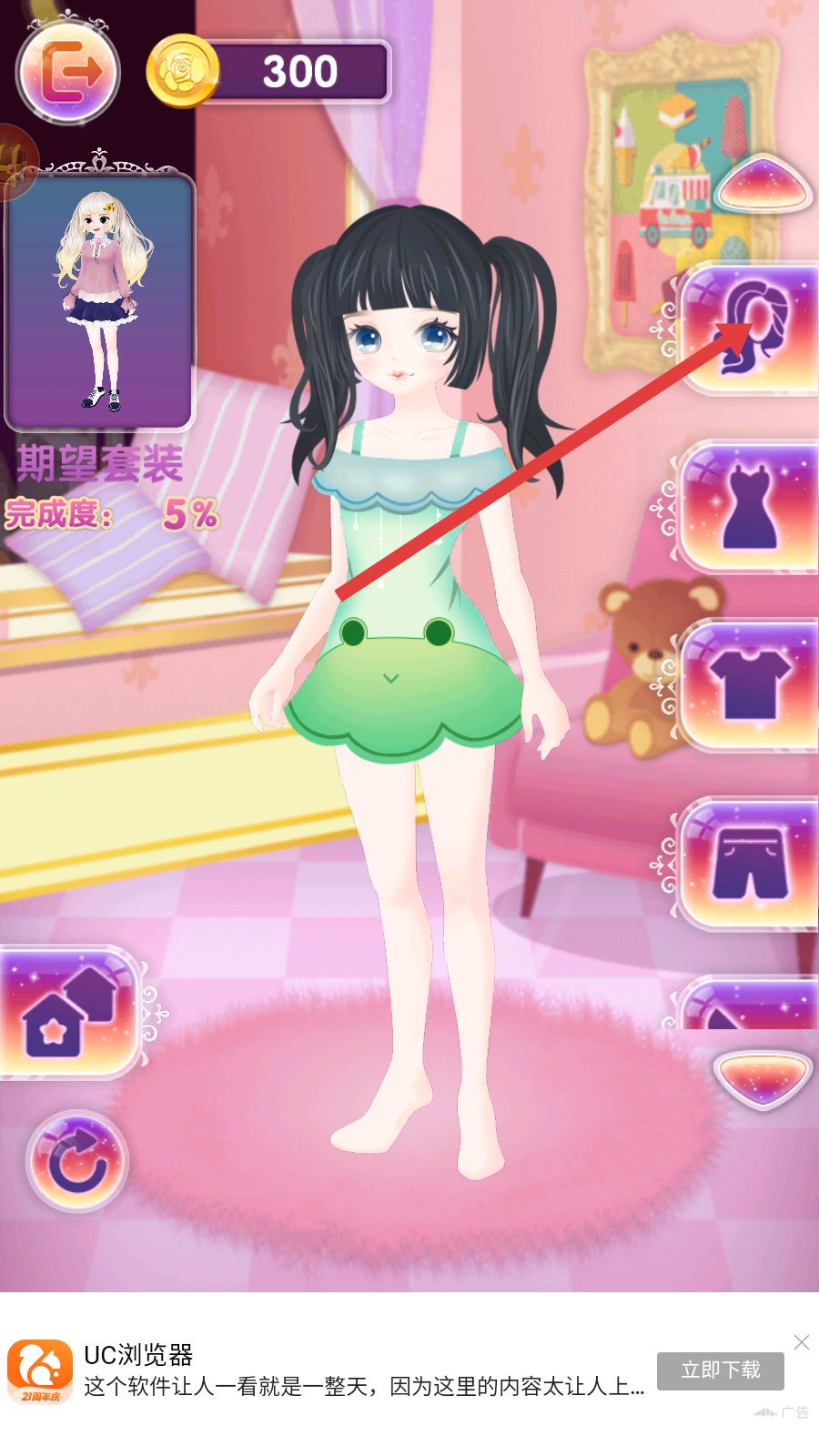
Task: Open the dress category
Action: [x=751, y=508]
